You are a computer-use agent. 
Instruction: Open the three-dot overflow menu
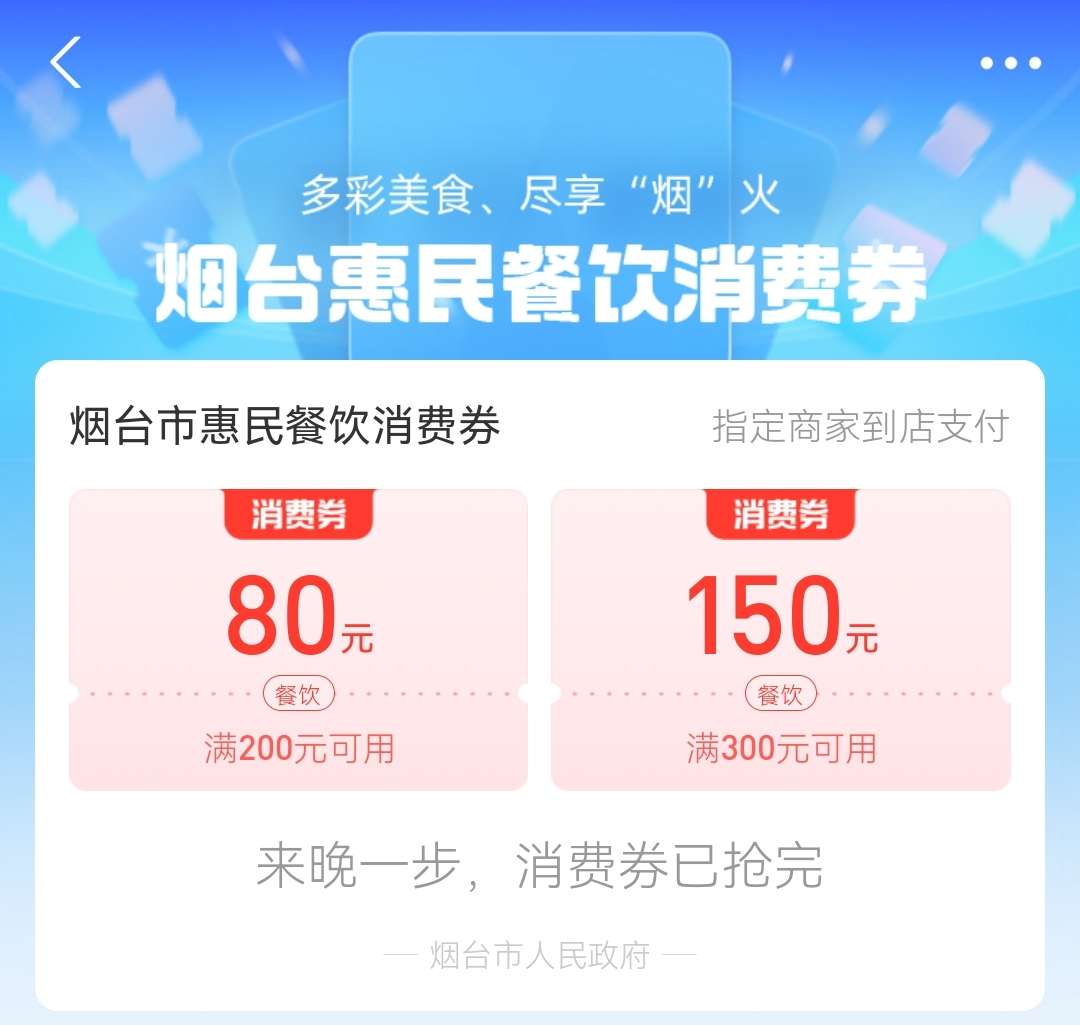tap(1011, 63)
